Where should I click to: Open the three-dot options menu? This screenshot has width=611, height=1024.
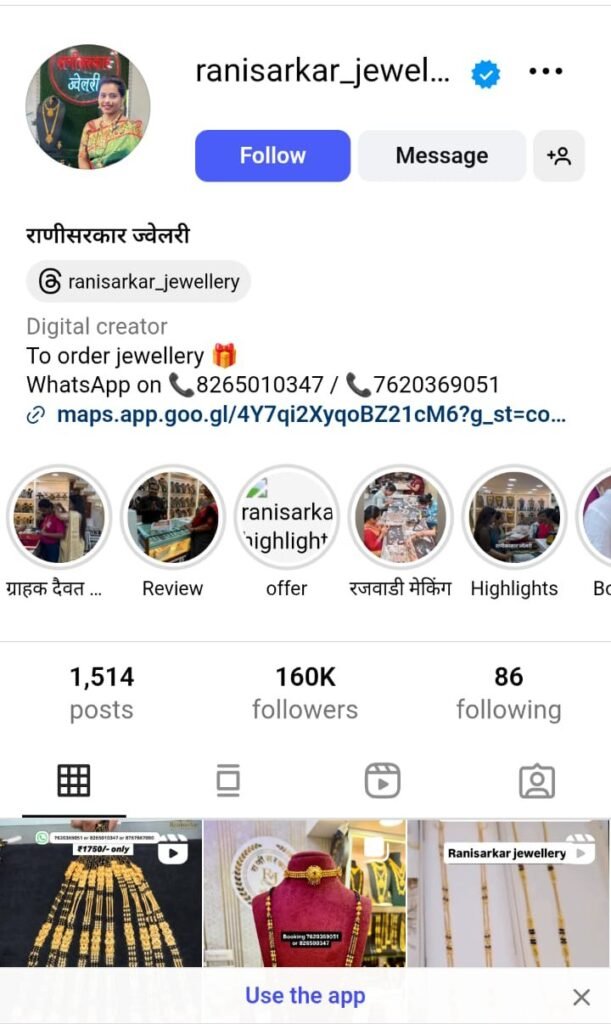click(546, 72)
